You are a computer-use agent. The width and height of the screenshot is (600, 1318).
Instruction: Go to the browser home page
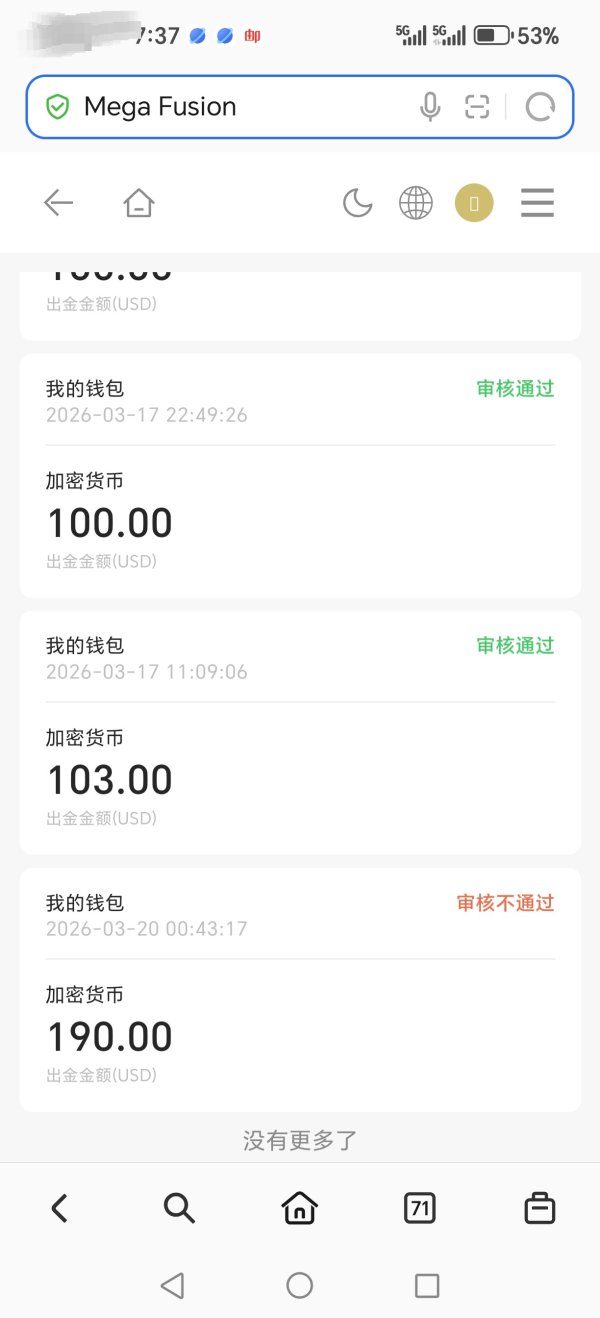coord(300,1208)
